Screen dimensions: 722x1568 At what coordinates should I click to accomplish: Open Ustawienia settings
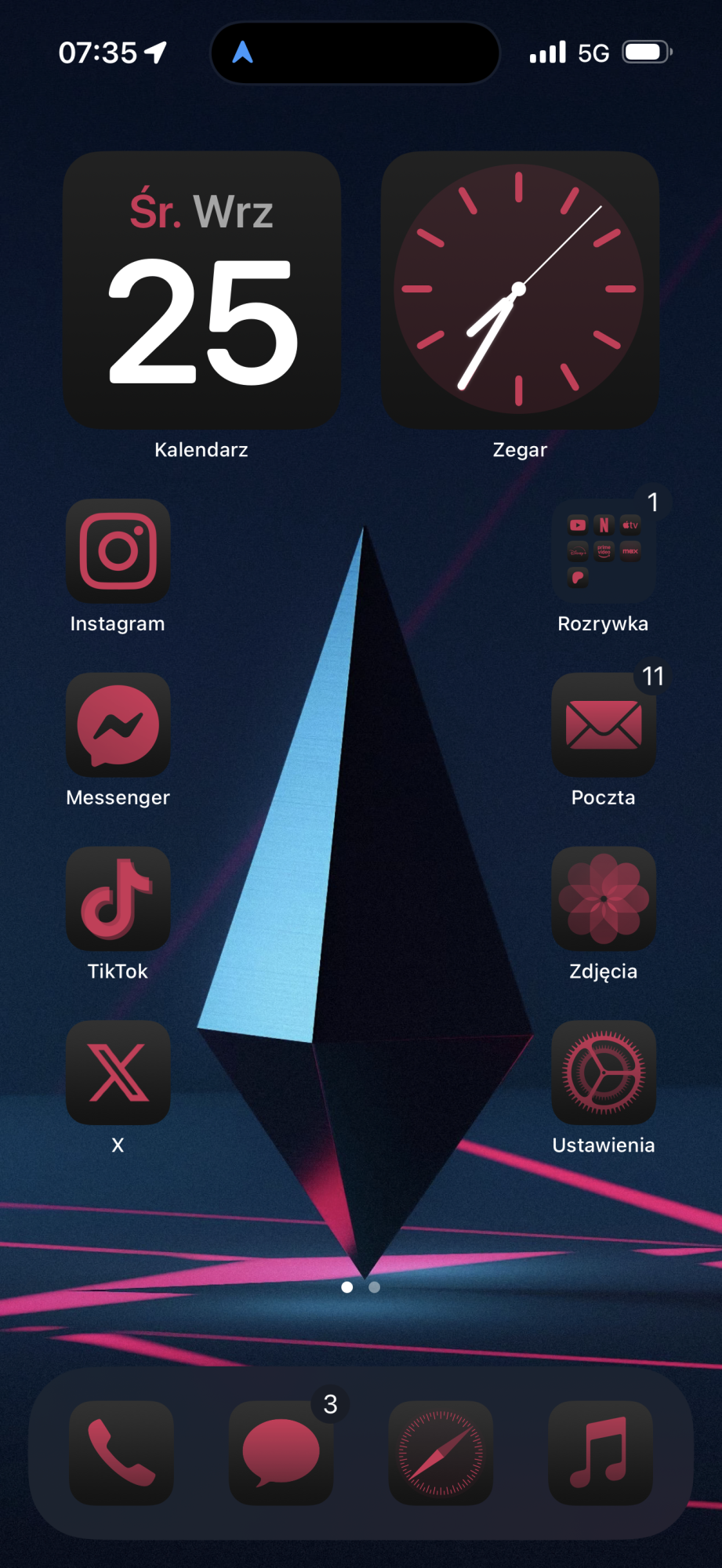[604, 1073]
